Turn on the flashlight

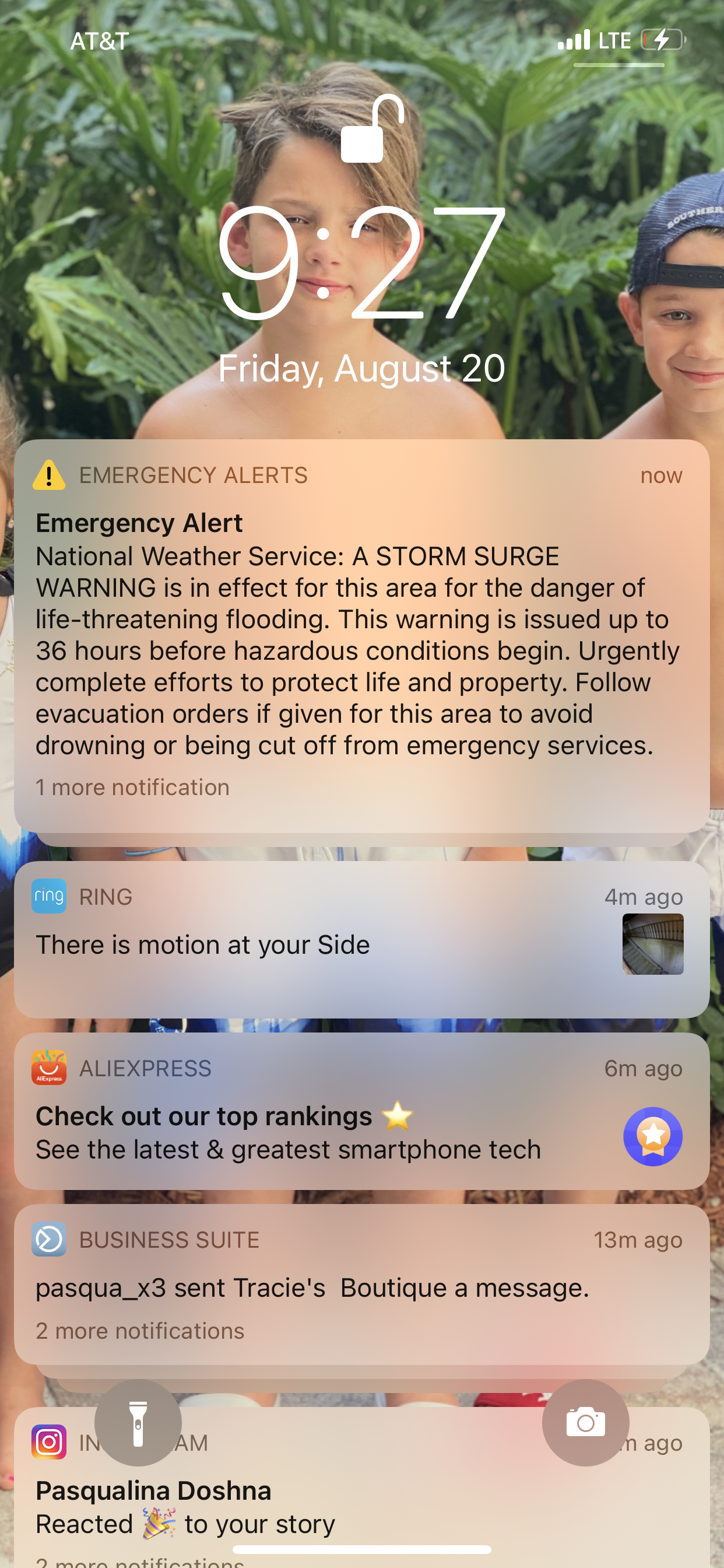[x=138, y=1423]
